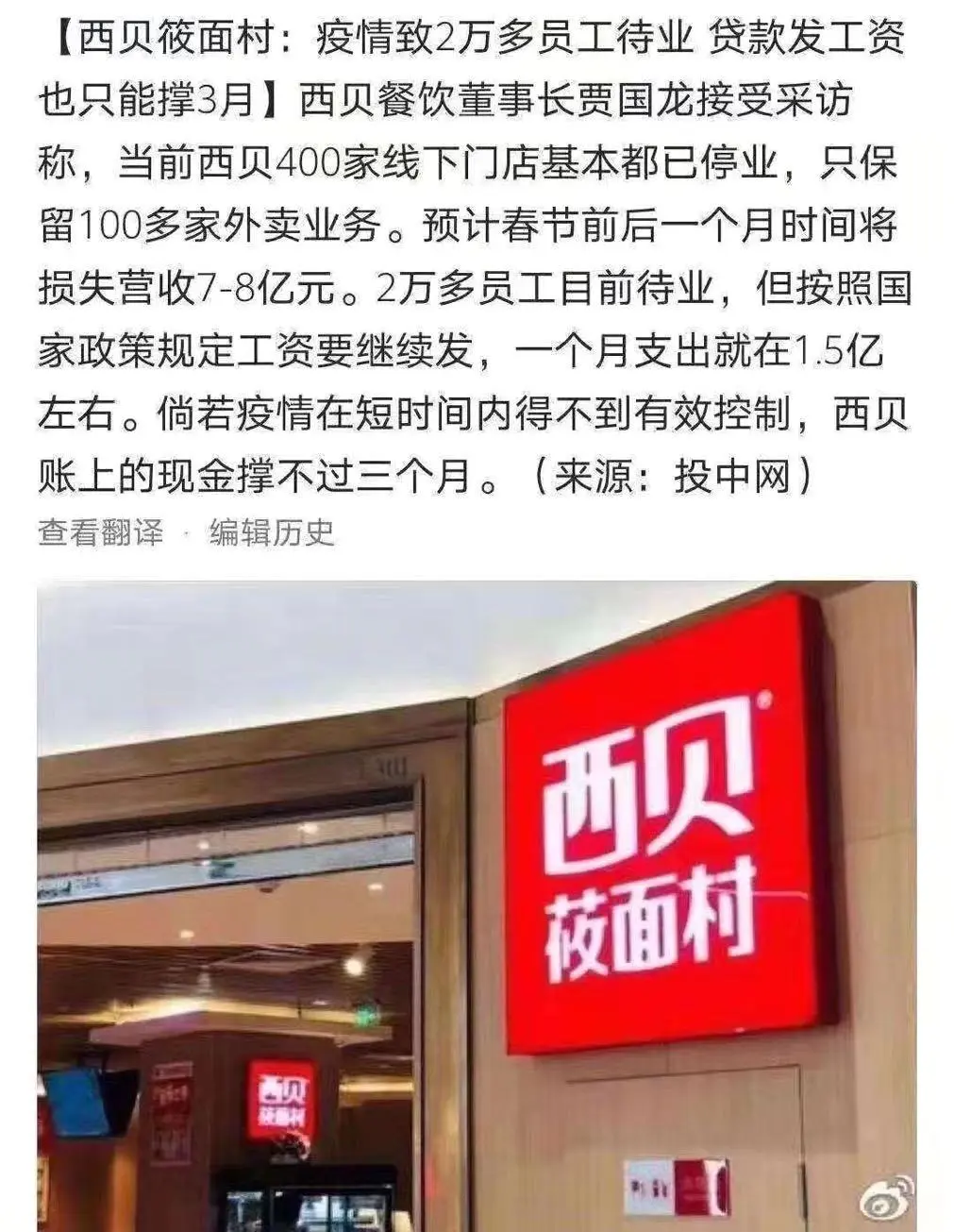Image resolution: width=954 pixels, height=1232 pixels.
Task: Open 编辑历史 edit history
Action: 273,532
